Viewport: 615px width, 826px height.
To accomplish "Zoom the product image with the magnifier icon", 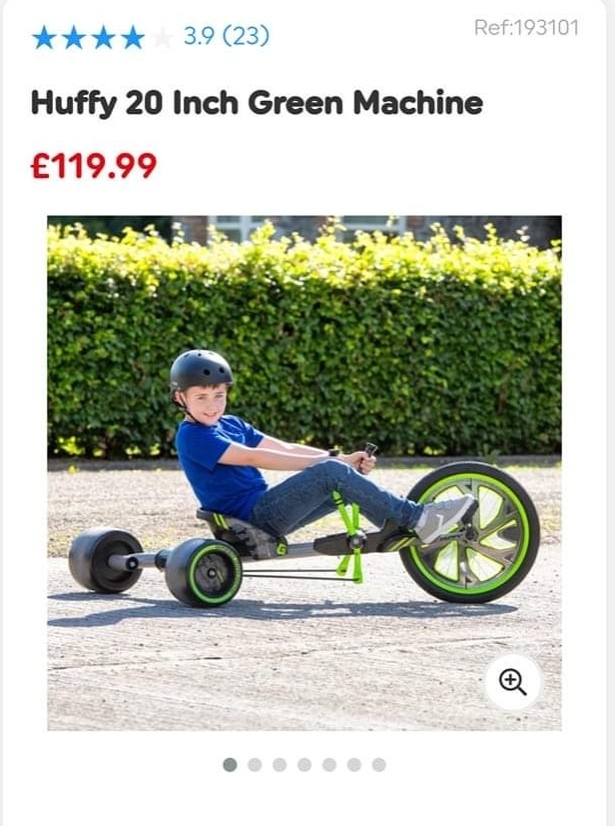I will [x=513, y=683].
